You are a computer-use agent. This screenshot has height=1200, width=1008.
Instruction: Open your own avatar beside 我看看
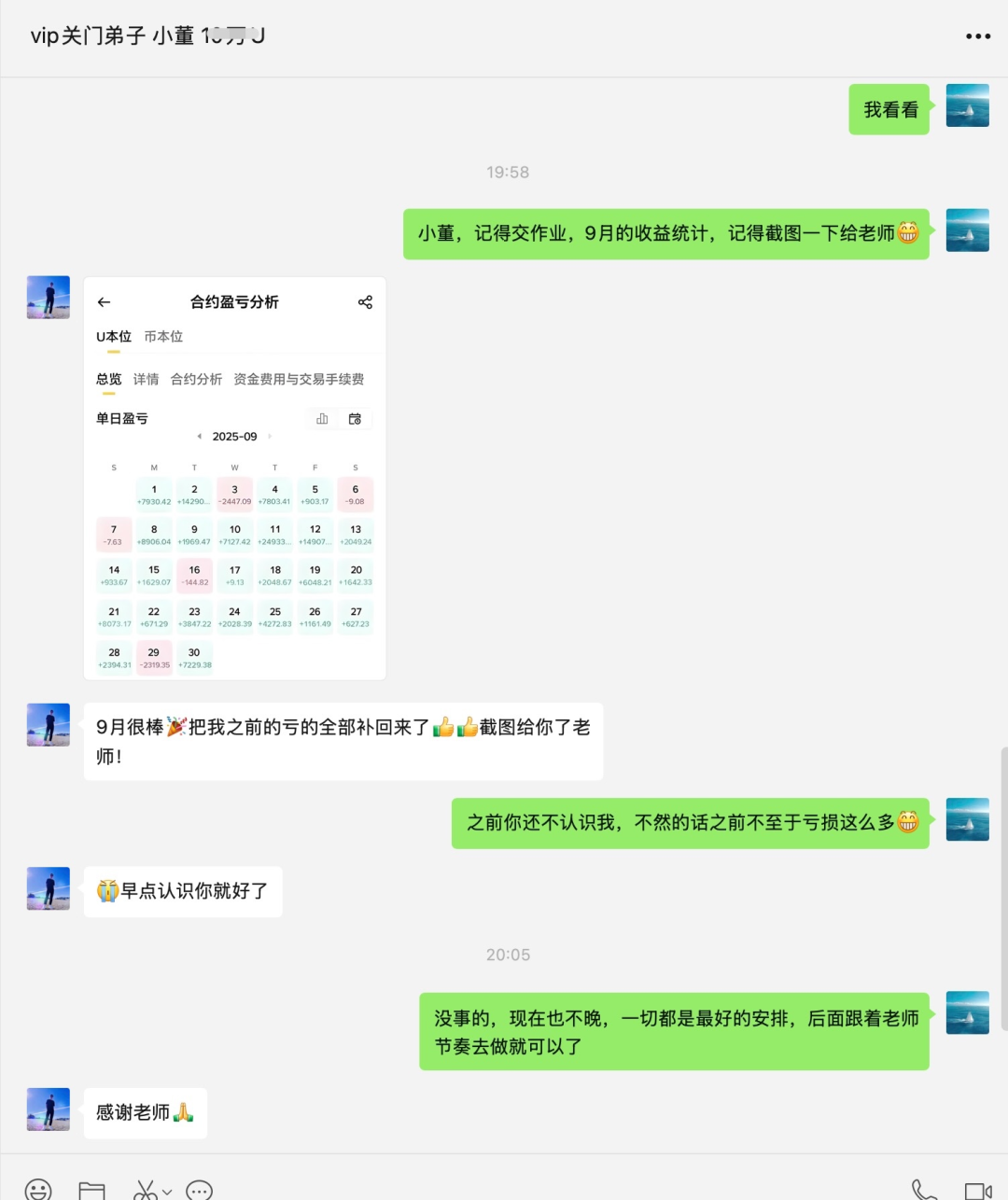coord(967,105)
